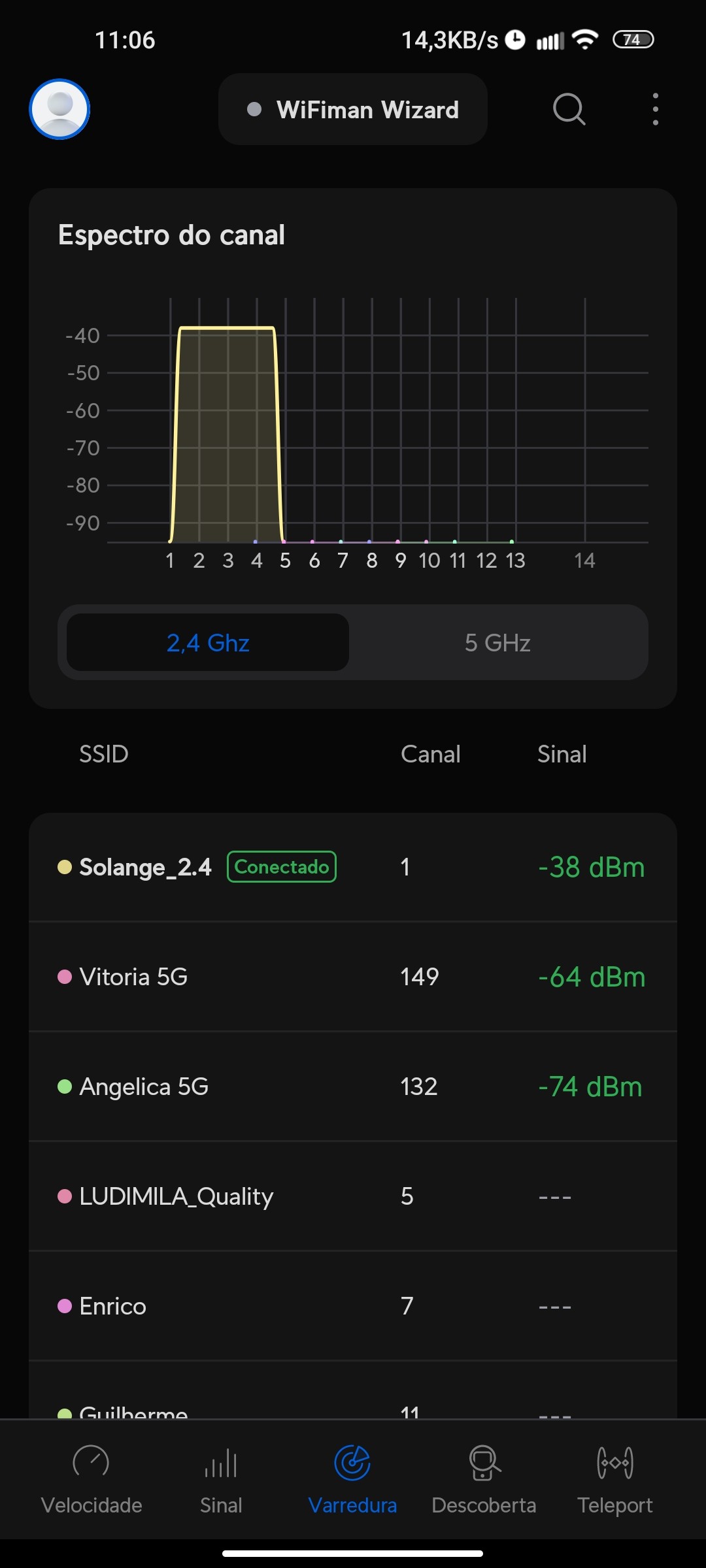706x1568 pixels.
Task: Tap the WiFiman Wizard button
Action: [x=353, y=110]
